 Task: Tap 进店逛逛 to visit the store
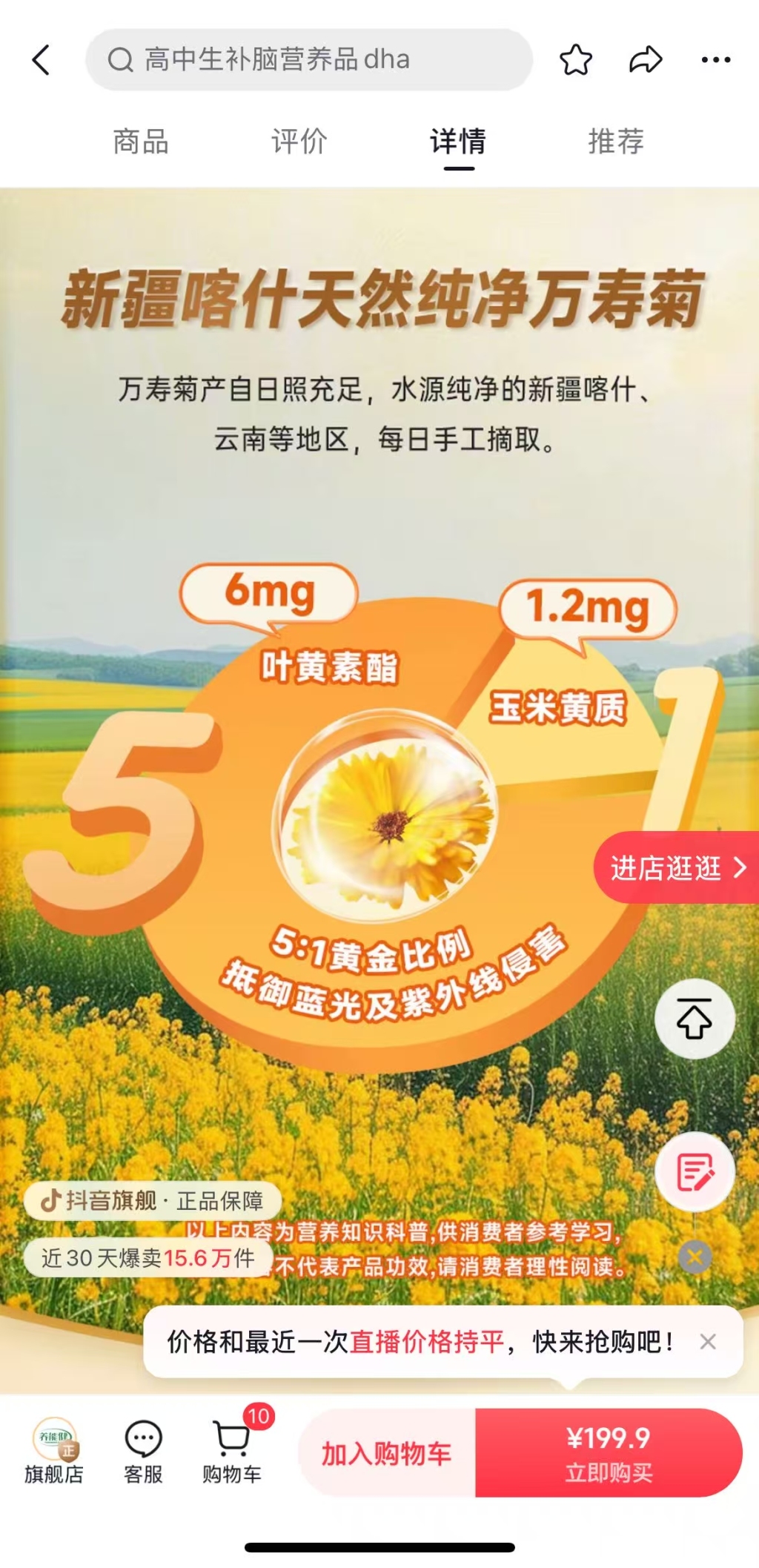click(x=677, y=867)
